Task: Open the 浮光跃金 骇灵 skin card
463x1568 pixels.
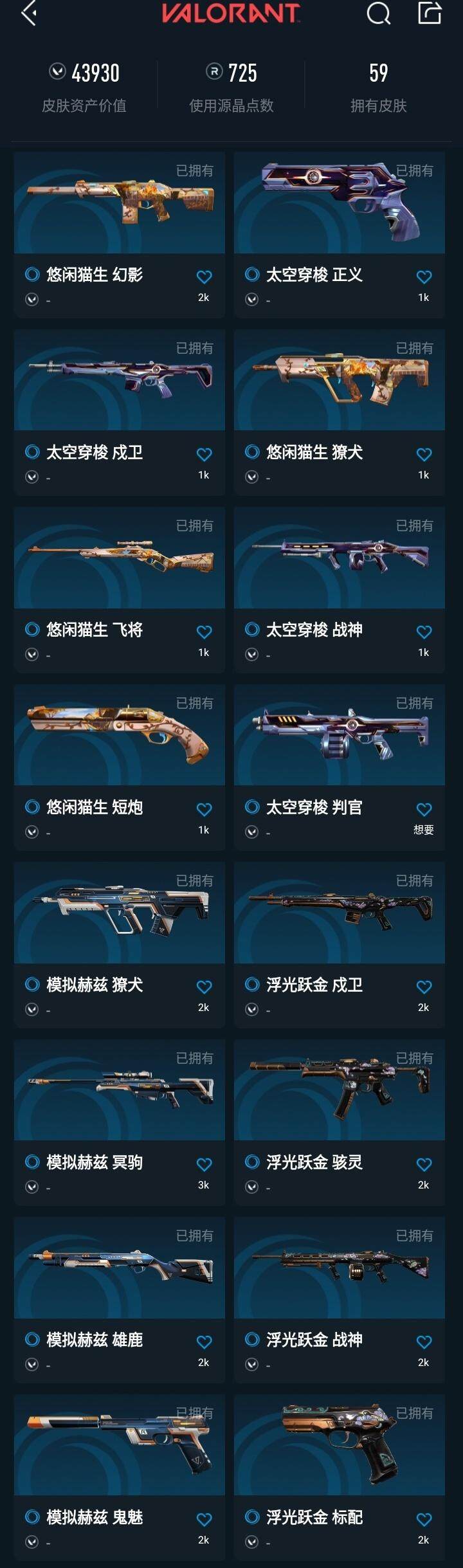Action: [x=340, y=1091]
